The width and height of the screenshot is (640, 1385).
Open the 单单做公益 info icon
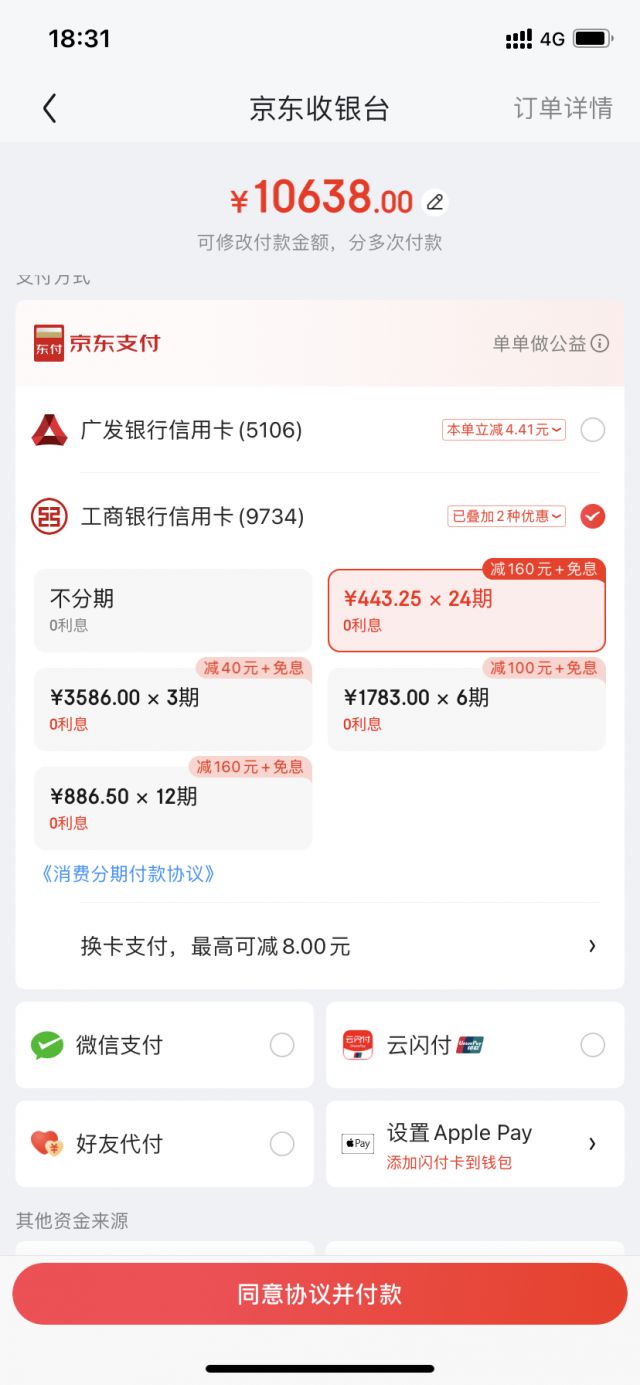600,344
